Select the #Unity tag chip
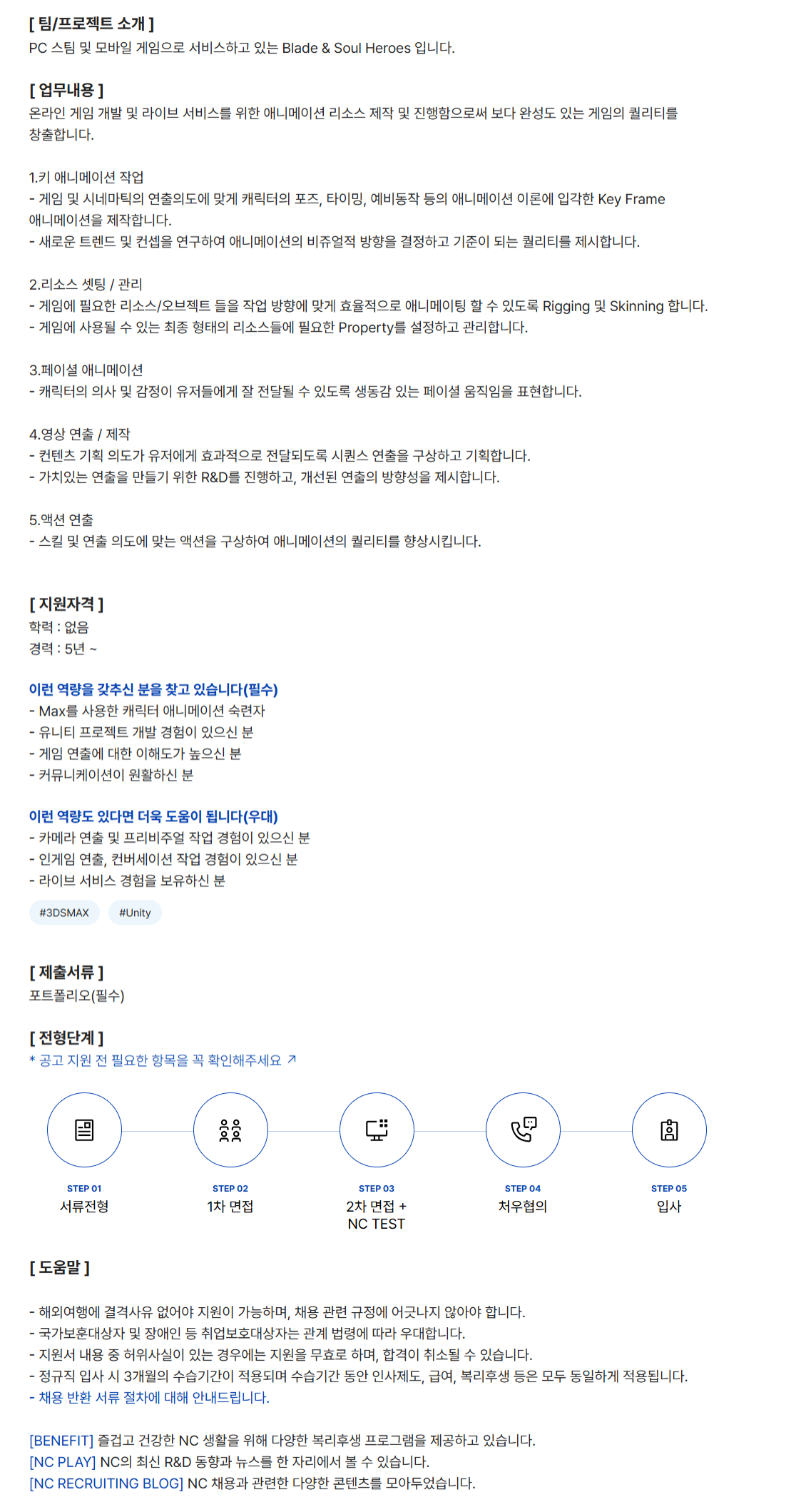 click(x=135, y=913)
